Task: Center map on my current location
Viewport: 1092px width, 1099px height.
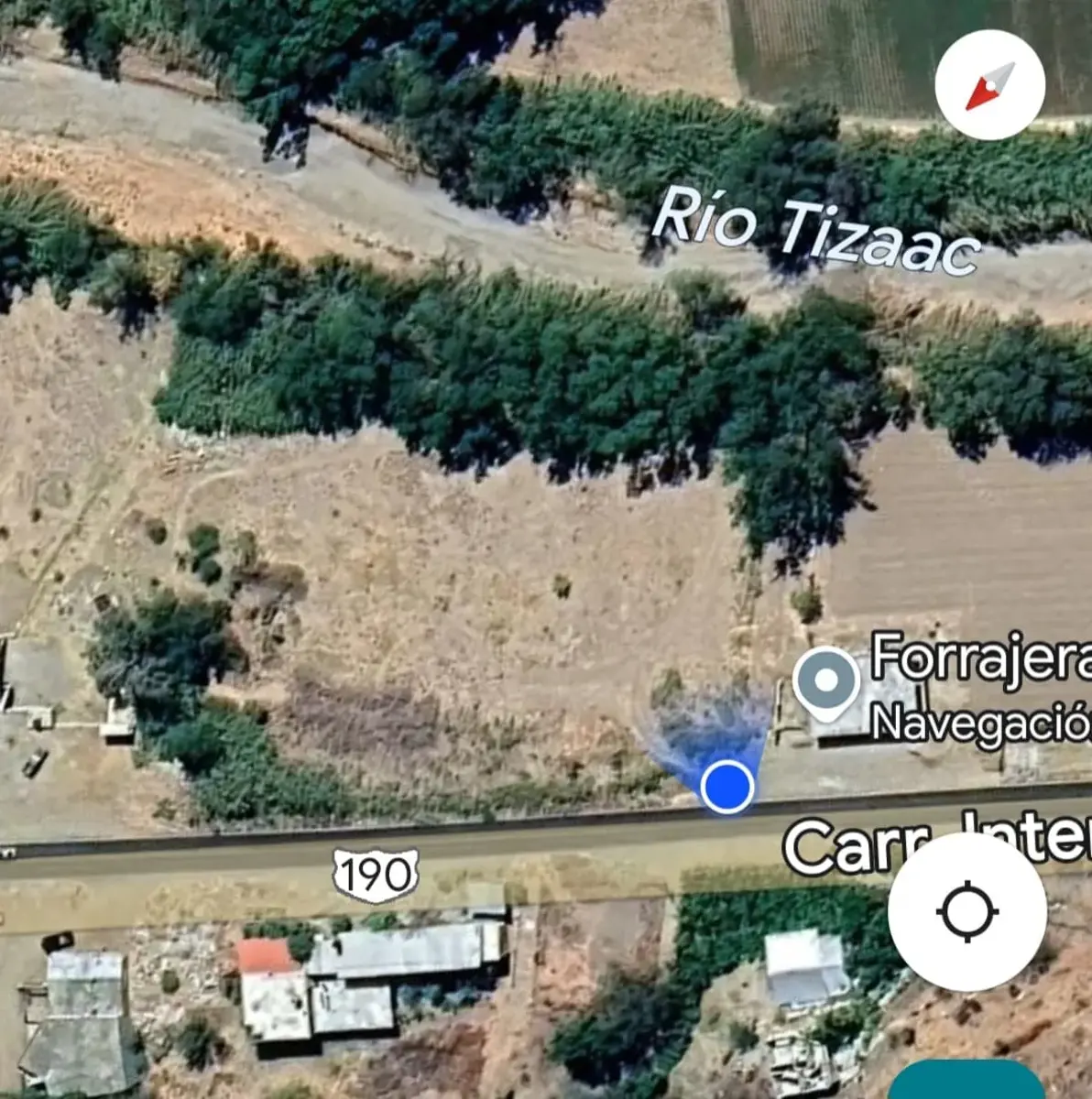Action: tap(967, 912)
